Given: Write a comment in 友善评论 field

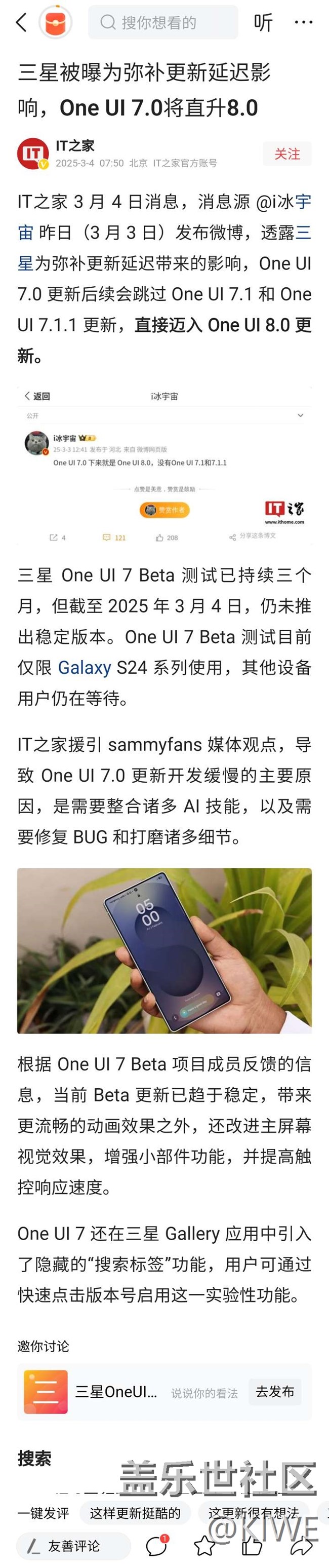Looking at the screenshot, I should click(73, 1546).
